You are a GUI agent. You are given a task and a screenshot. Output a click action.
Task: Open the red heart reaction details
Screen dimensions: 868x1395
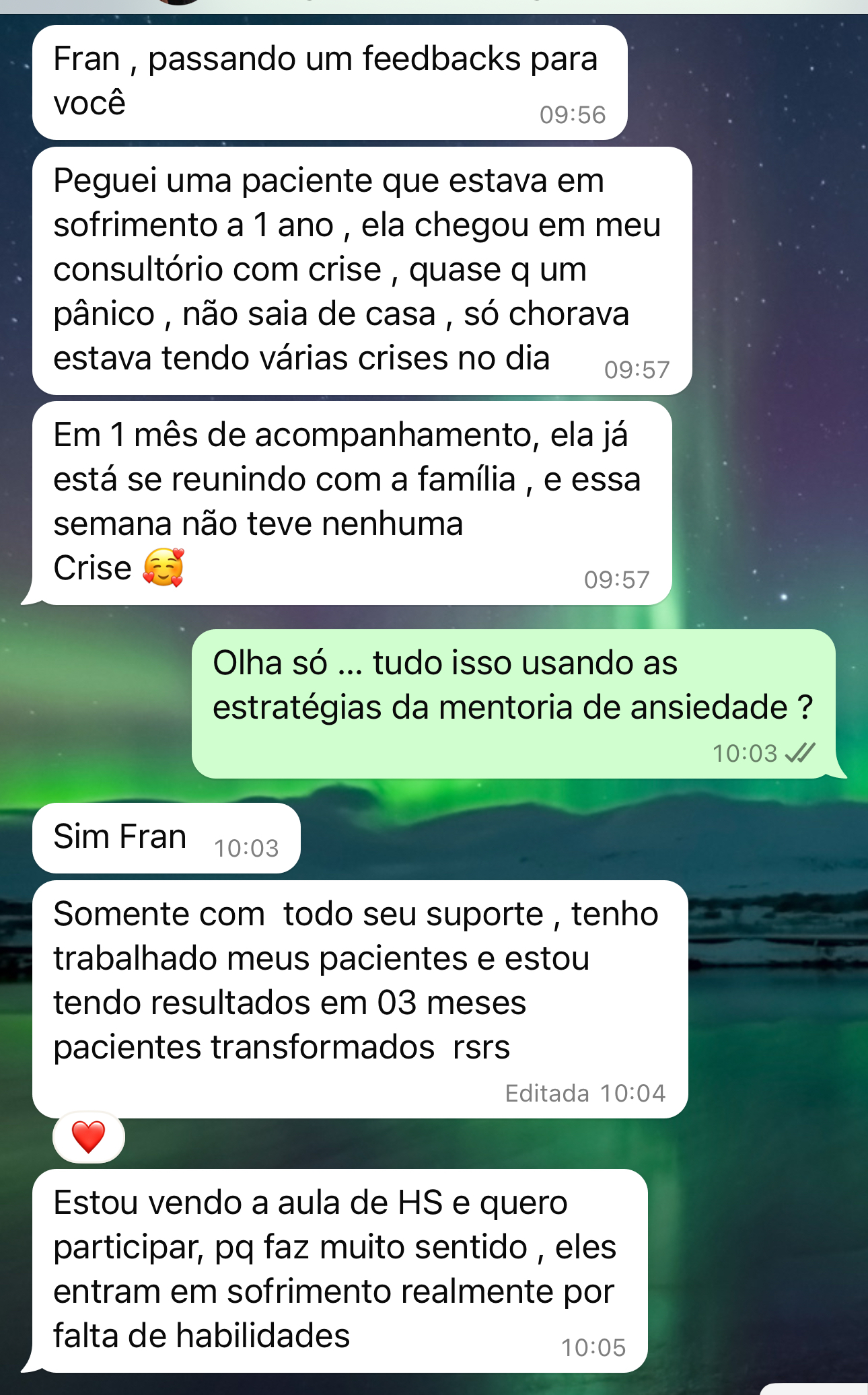89,1137
